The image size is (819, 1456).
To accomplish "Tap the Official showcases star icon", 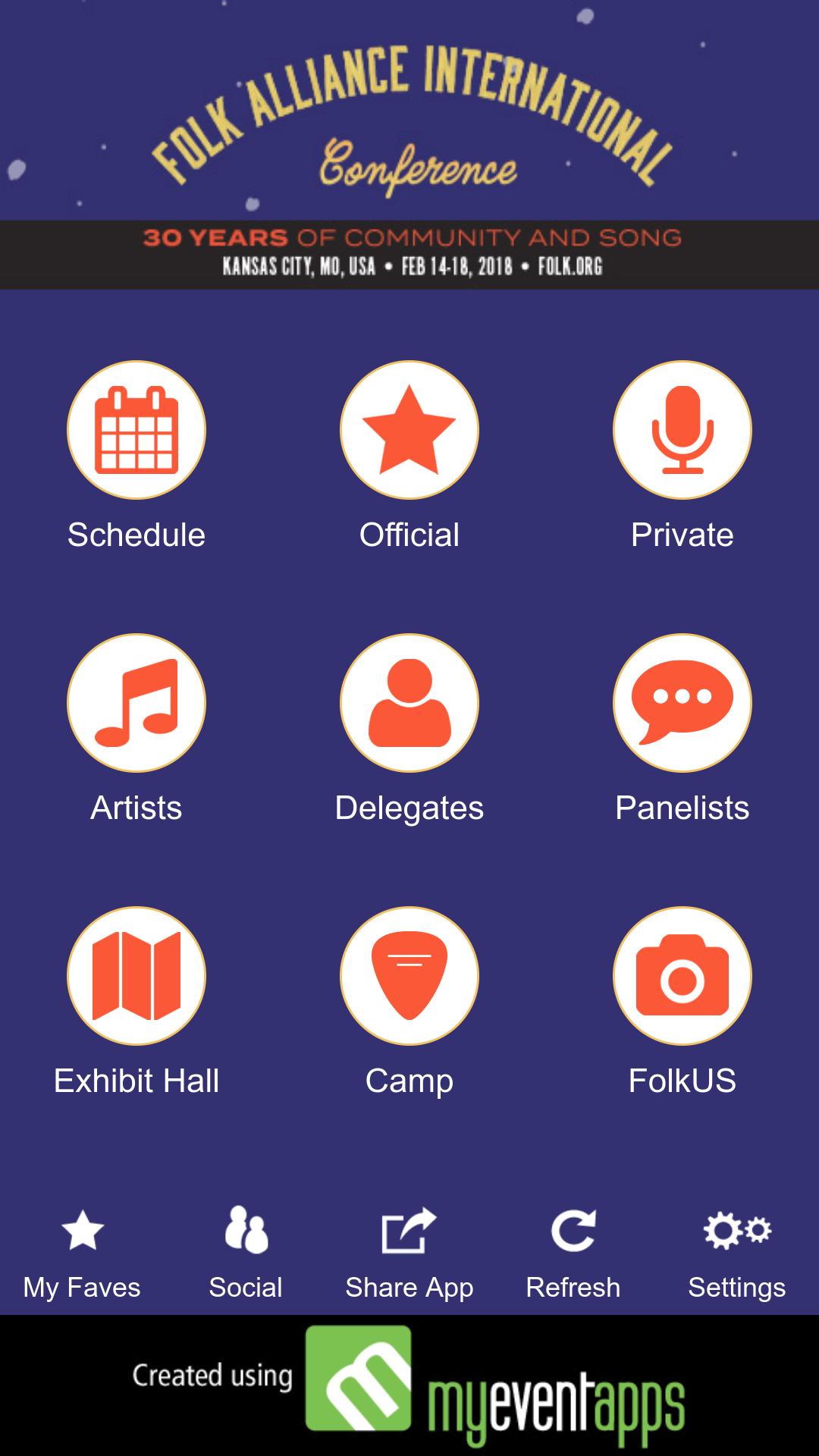I will 409,430.
